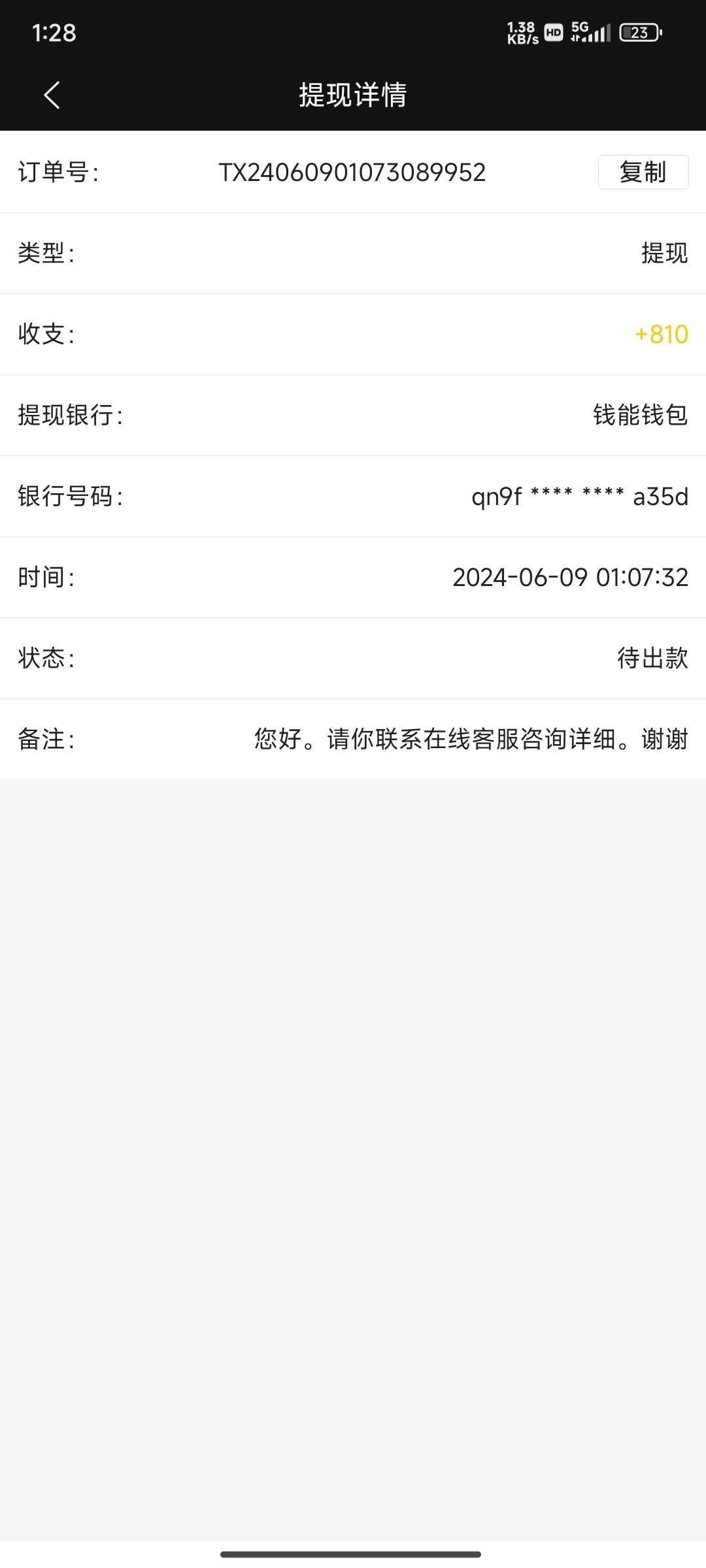Tap the home indicator bar at bottom
Screen dimensions: 706x1568
point(353,1554)
